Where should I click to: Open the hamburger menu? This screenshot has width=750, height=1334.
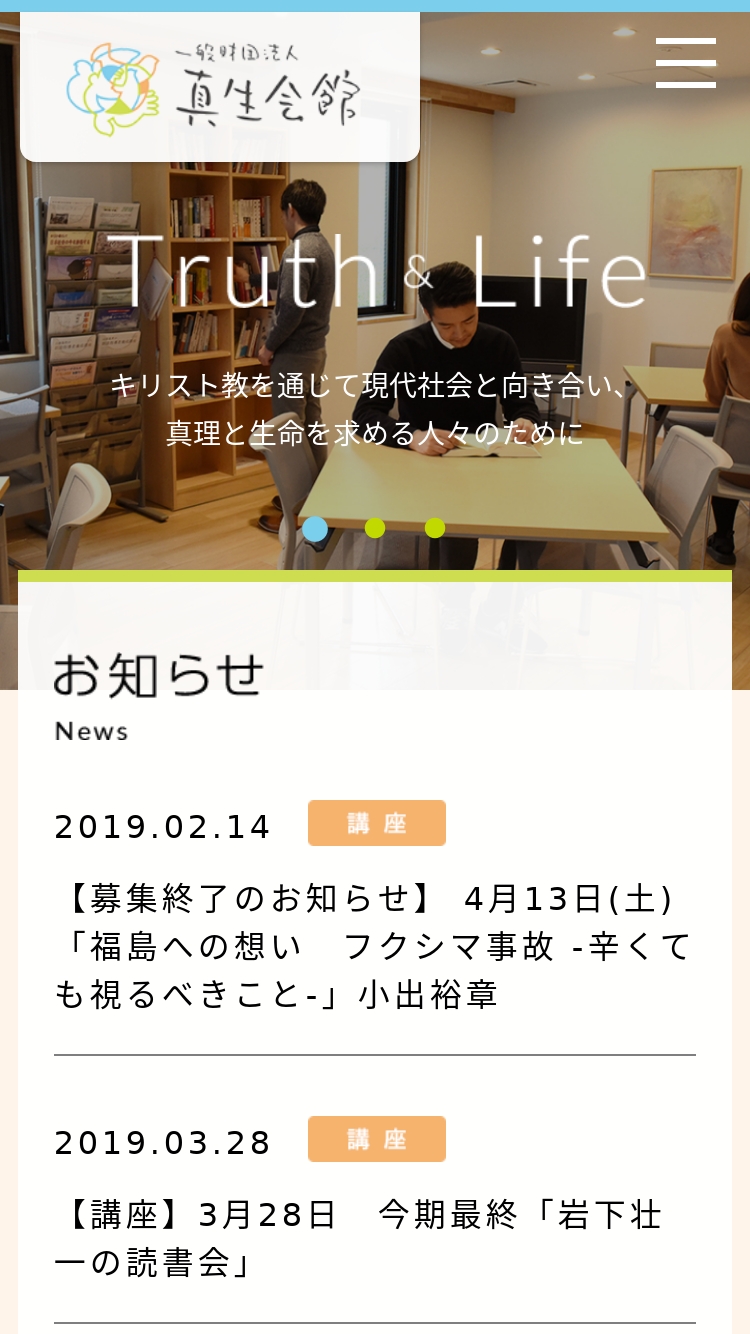tap(686, 63)
